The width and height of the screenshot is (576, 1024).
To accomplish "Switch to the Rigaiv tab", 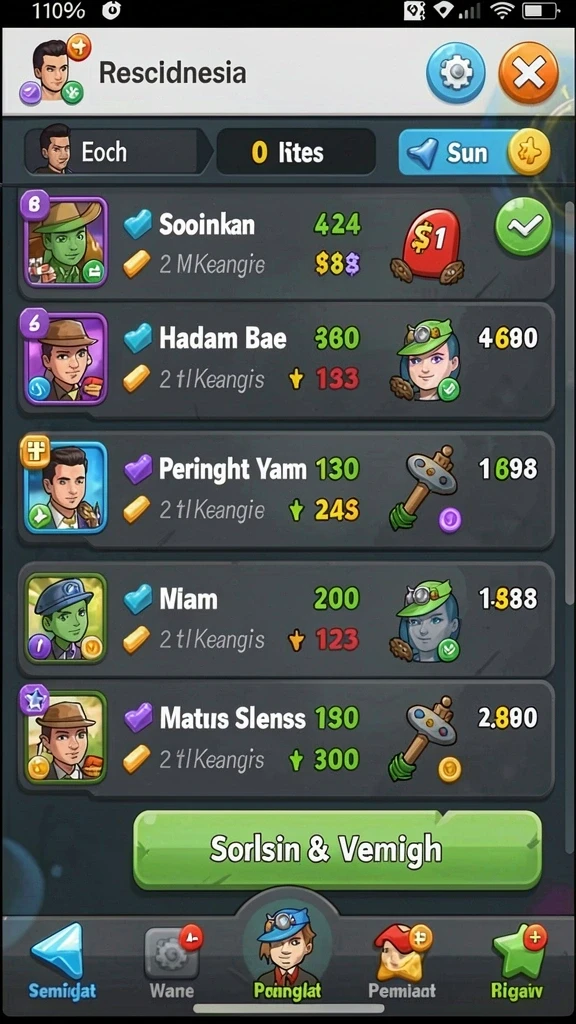I will (x=517, y=965).
